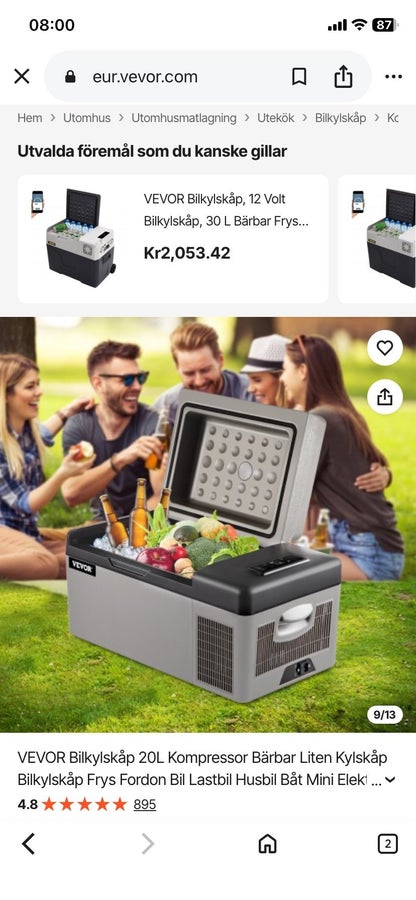Open the Utomhusmatlagning breadcrumb
Image resolution: width=416 pixels, height=900 pixels.
(x=184, y=118)
